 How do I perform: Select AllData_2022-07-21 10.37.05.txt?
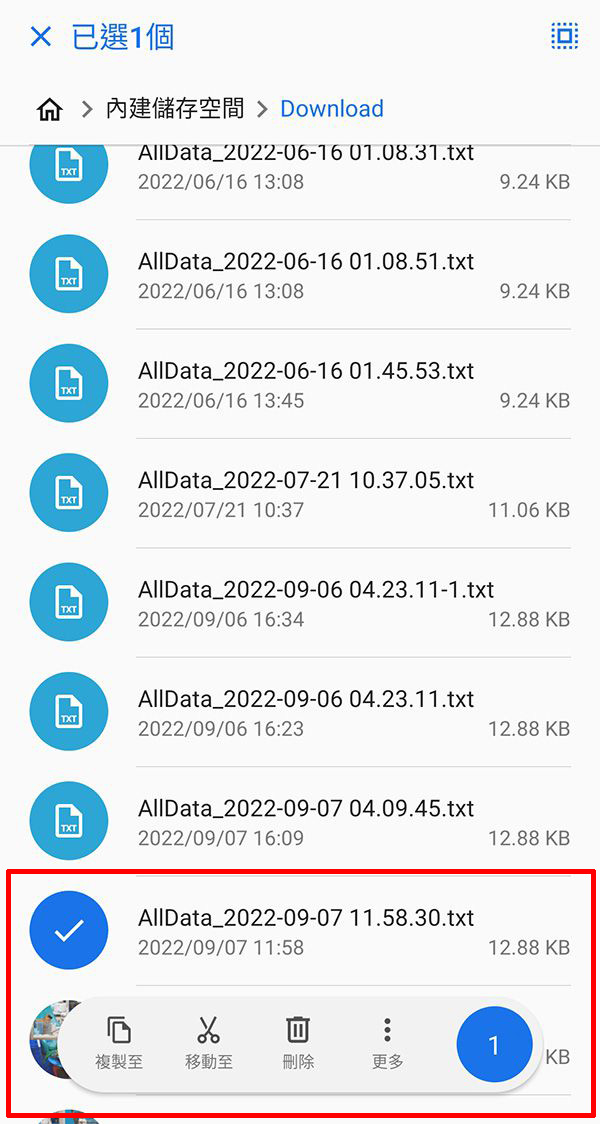coord(300,493)
